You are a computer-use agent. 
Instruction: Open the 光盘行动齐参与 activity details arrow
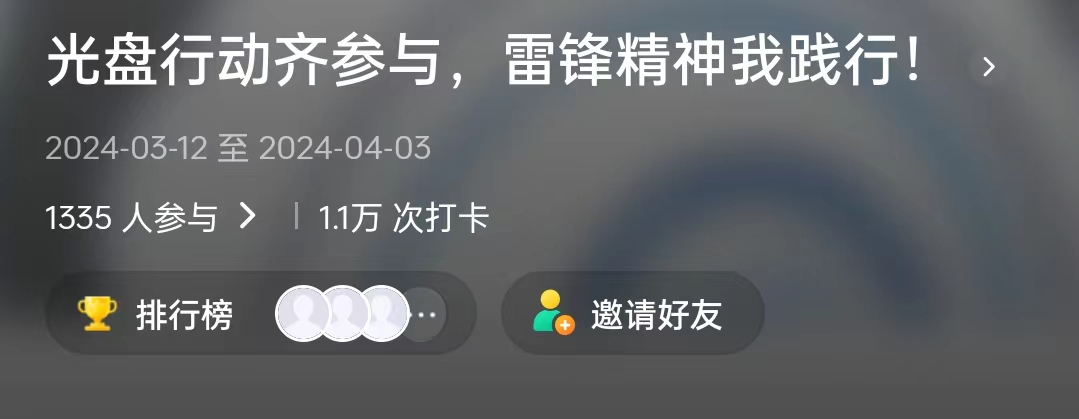(x=988, y=67)
